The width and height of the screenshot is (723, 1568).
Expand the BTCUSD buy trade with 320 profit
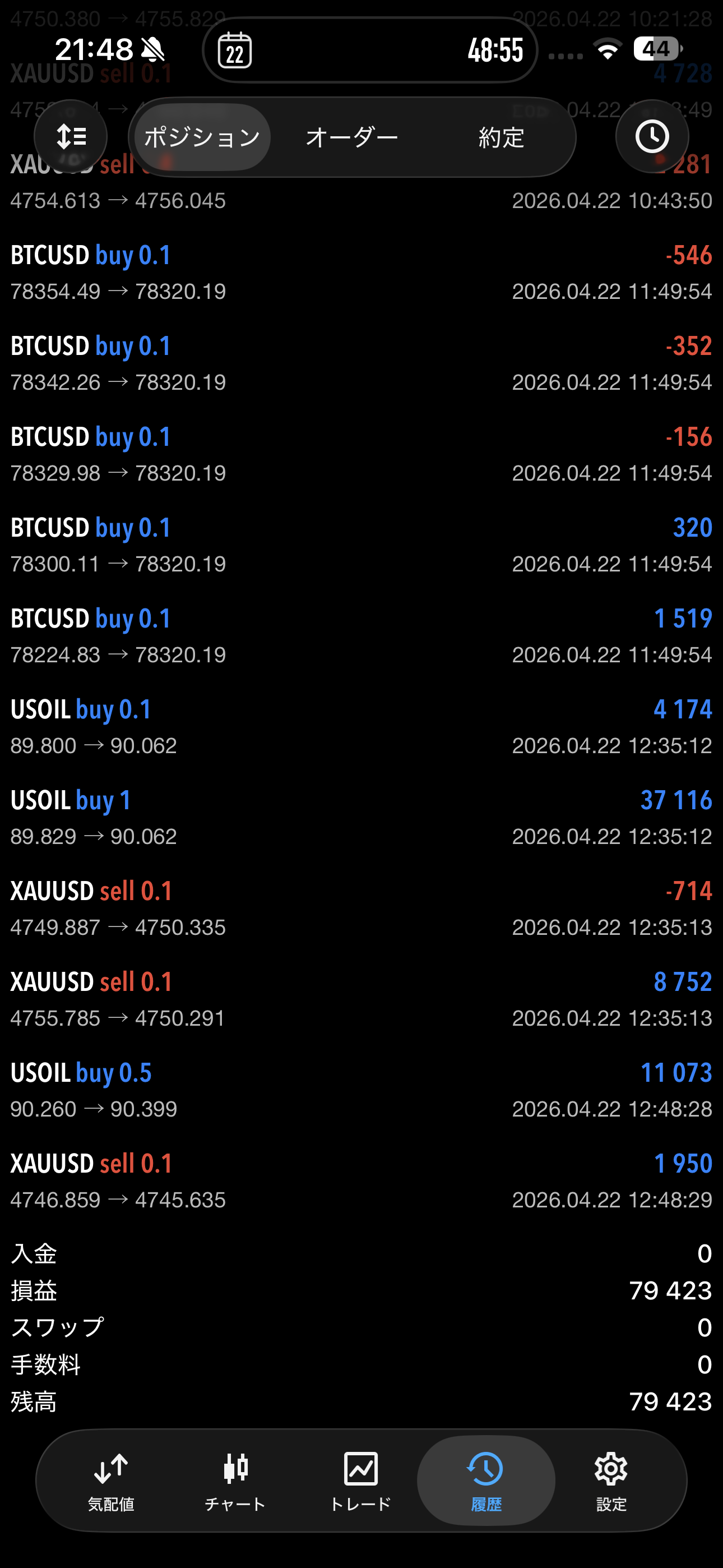pyautogui.click(x=361, y=546)
